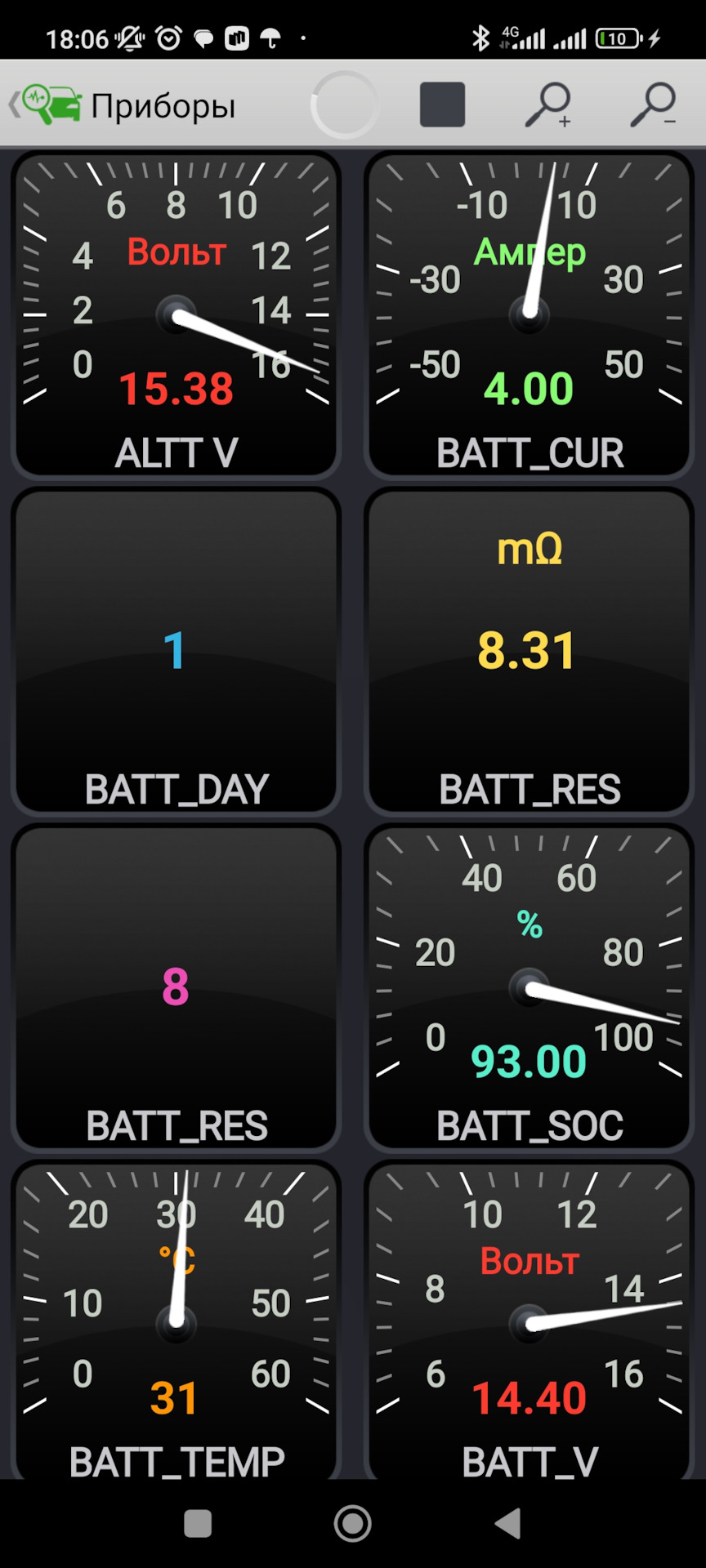Stop data reading with the square button
Screen dimensions: 706x1568
click(x=442, y=105)
